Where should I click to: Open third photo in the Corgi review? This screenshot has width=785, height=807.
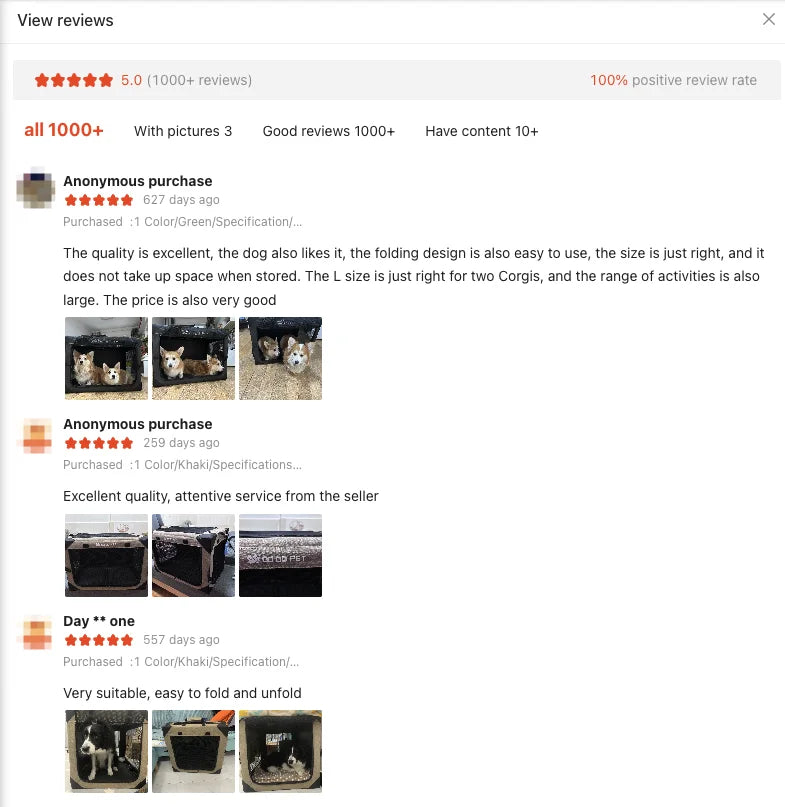click(x=280, y=358)
